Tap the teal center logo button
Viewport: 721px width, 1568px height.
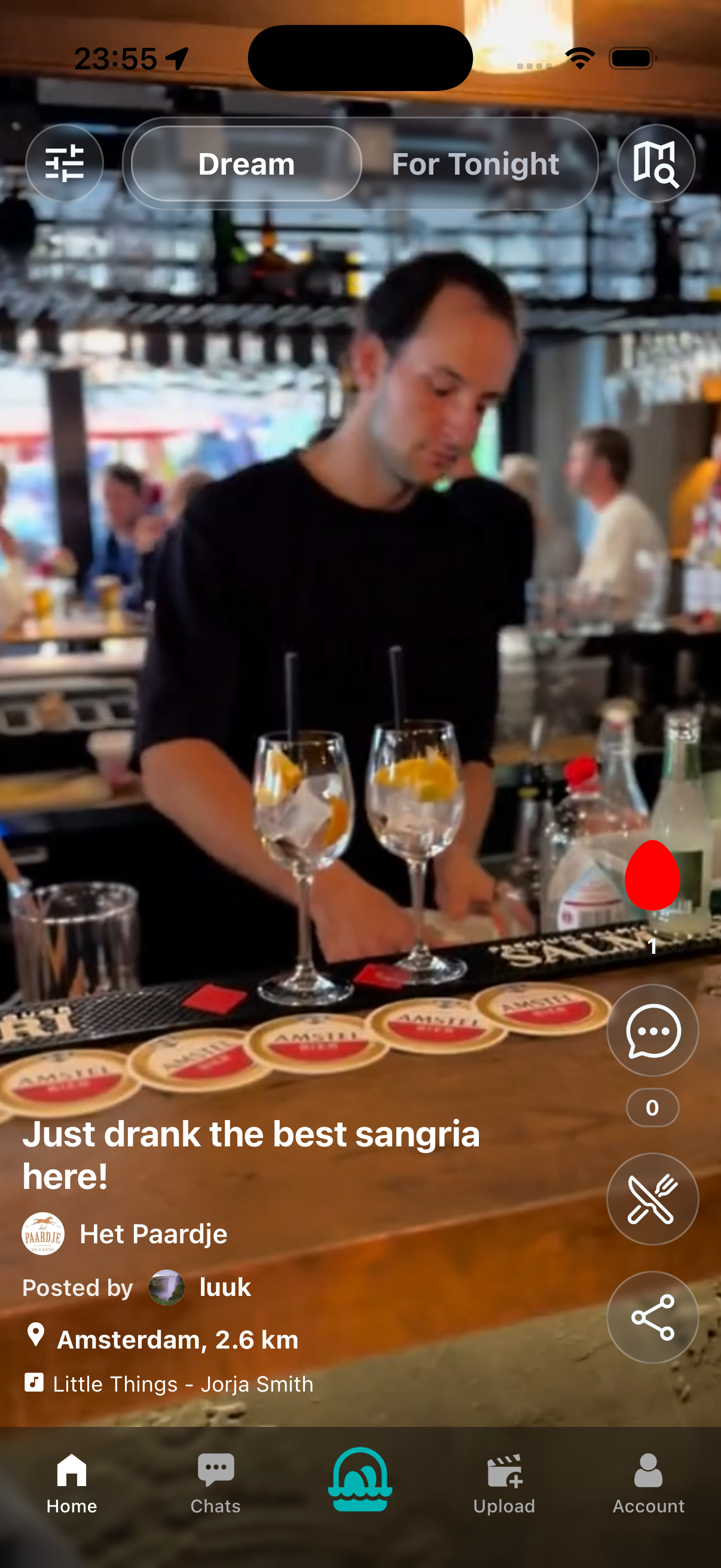tap(360, 1479)
